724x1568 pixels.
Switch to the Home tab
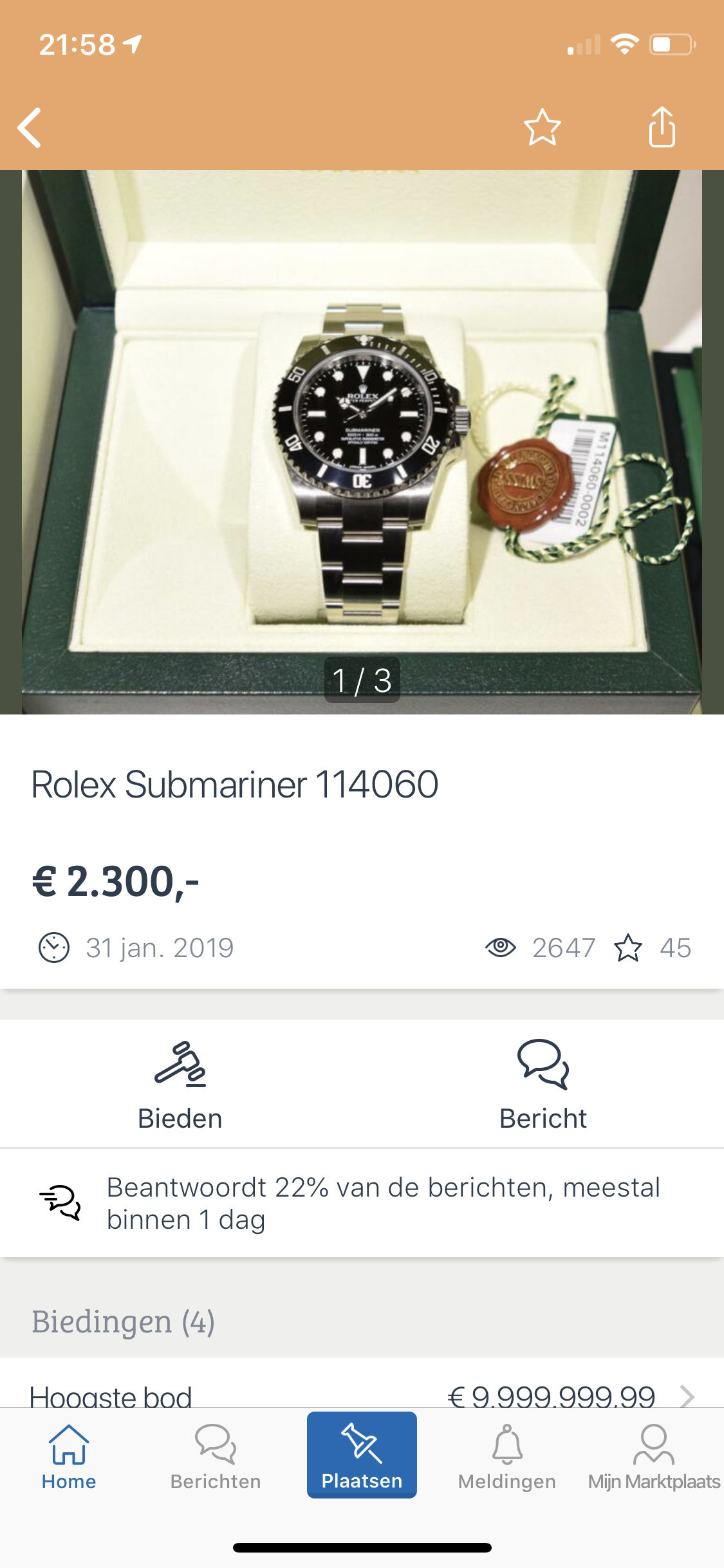(69, 1457)
